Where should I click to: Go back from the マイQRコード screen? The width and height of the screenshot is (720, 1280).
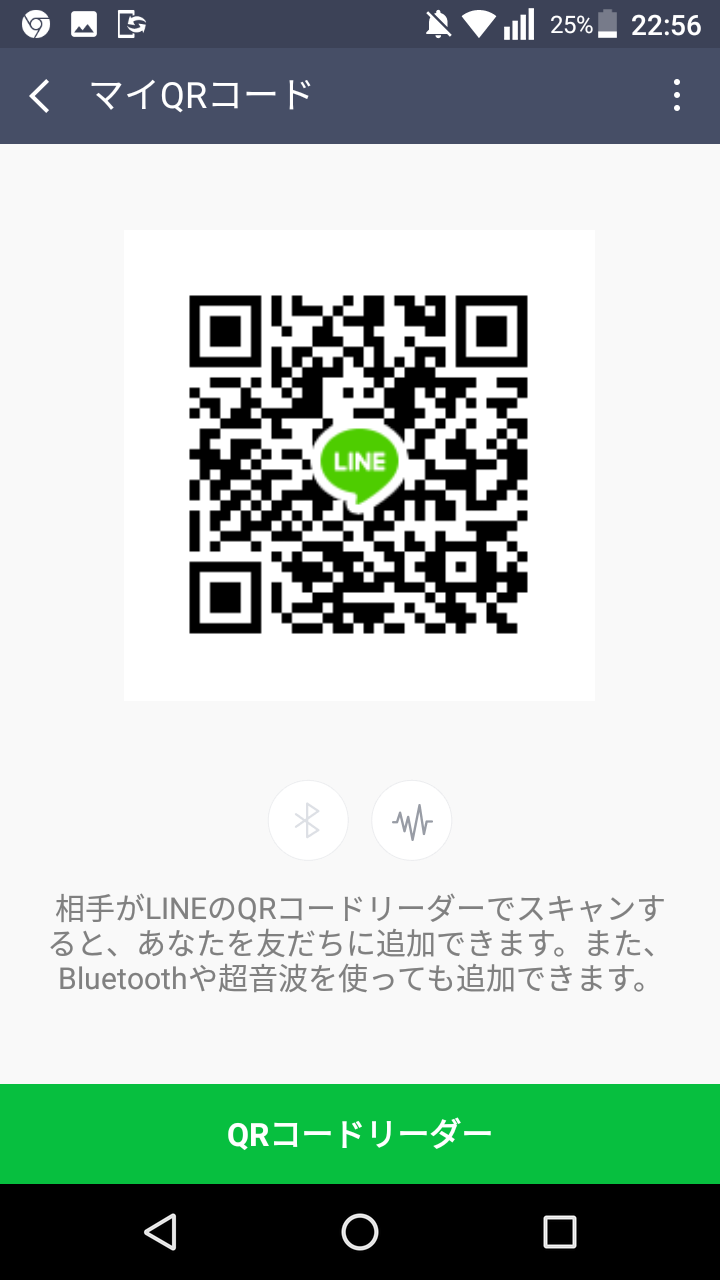pyautogui.click(x=40, y=96)
